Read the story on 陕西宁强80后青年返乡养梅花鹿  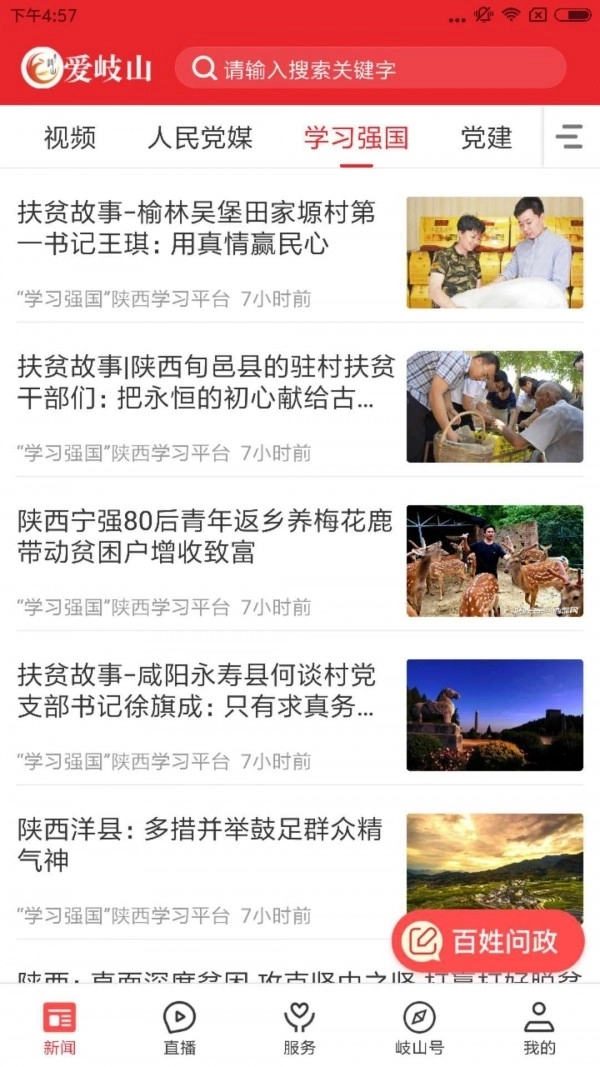pyautogui.click(x=200, y=537)
